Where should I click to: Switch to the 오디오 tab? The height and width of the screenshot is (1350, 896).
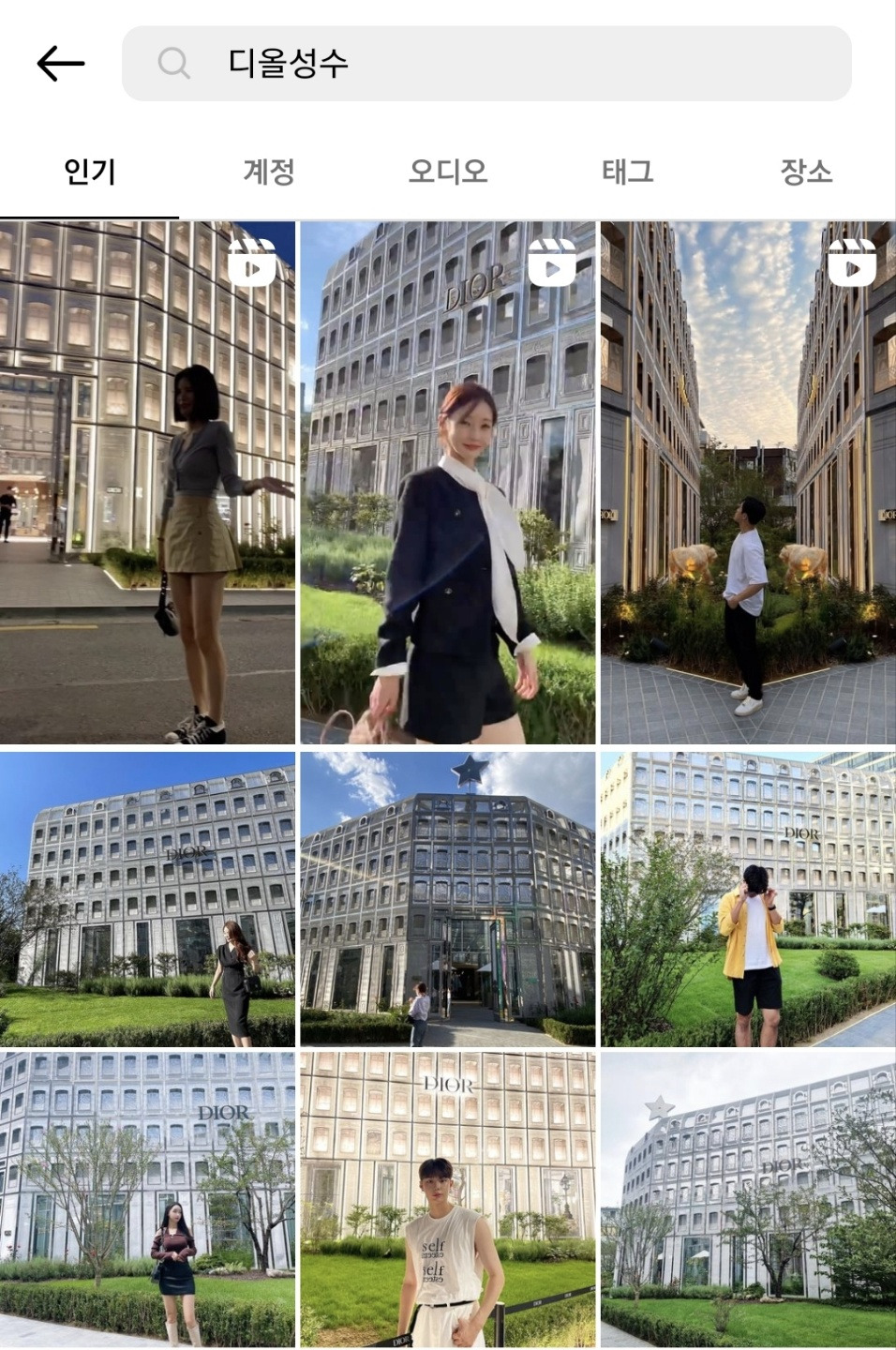tap(448, 172)
